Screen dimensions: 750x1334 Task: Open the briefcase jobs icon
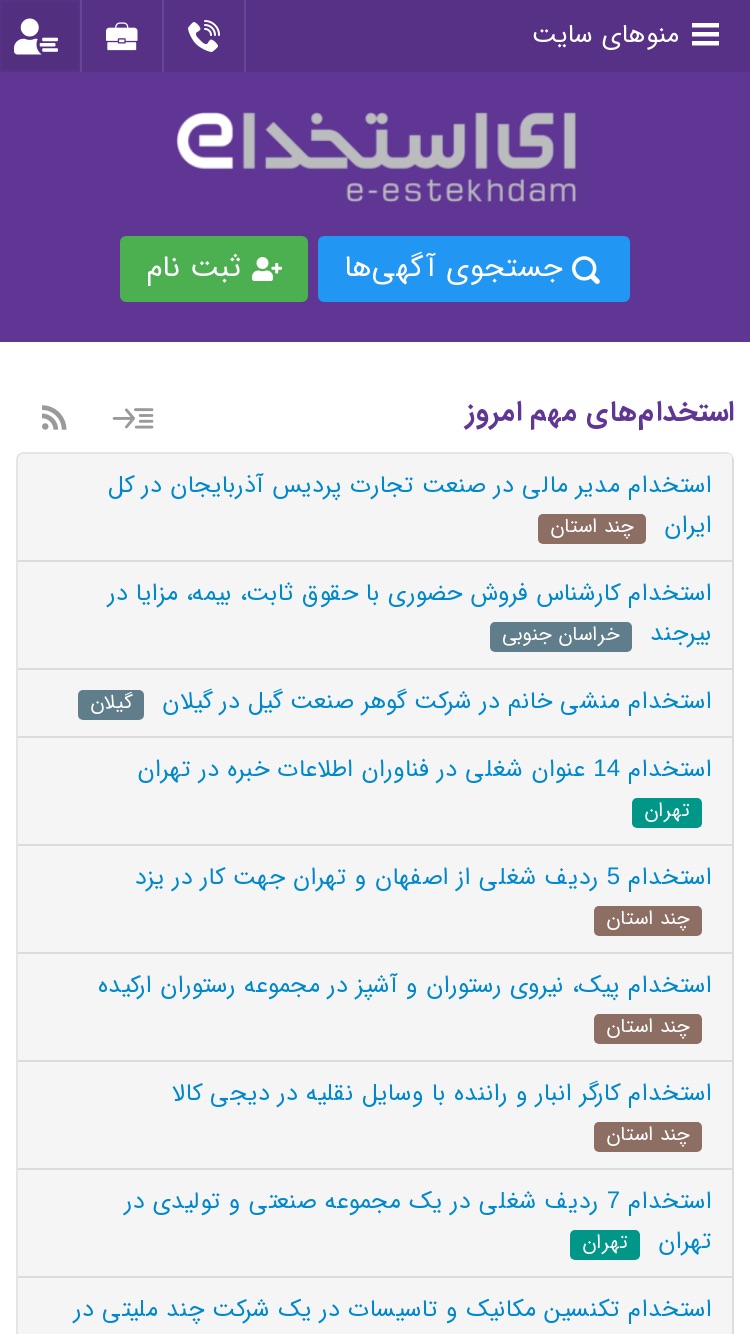click(122, 36)
